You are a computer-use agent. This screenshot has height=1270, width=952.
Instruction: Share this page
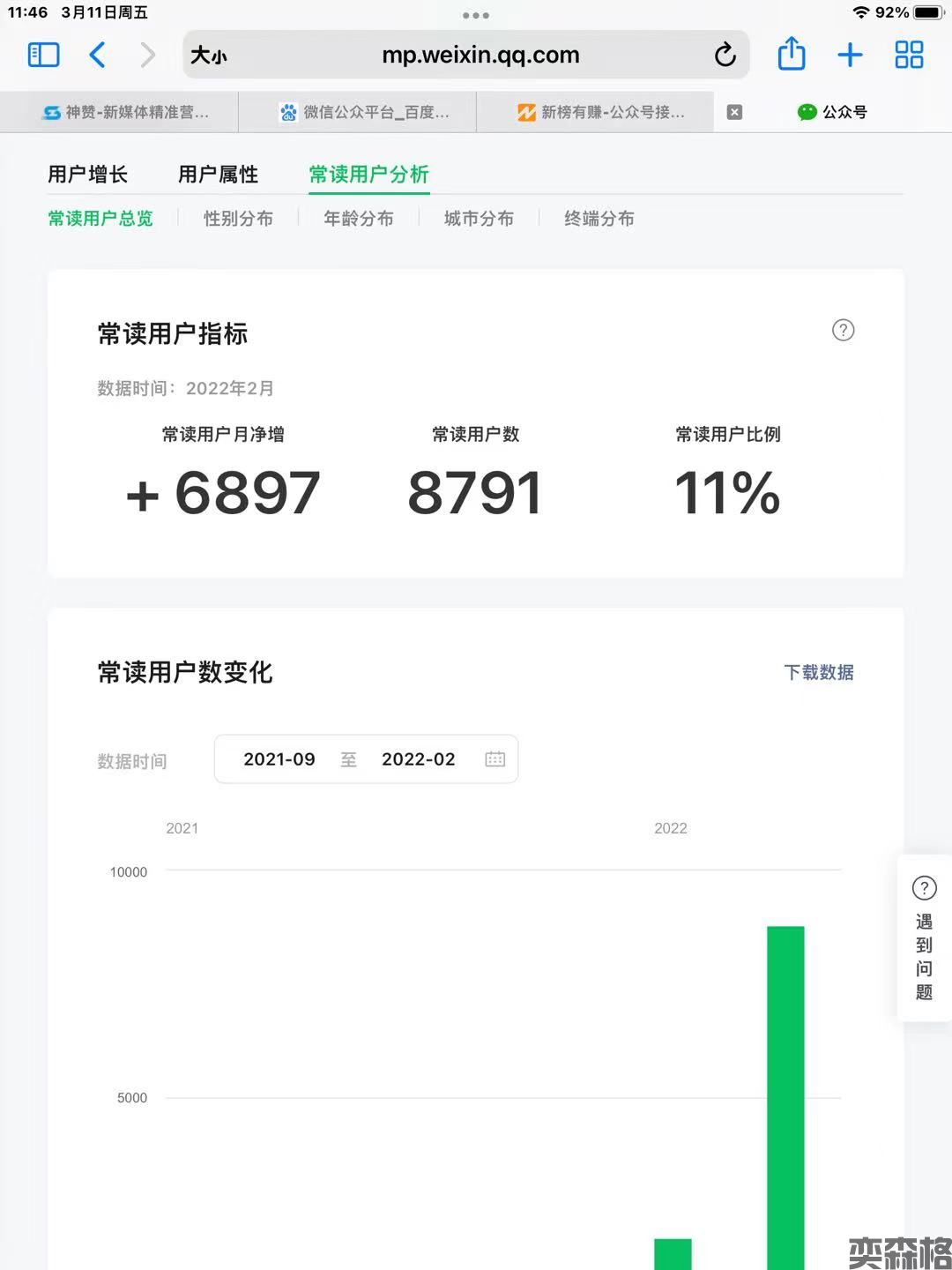point(792,55)
